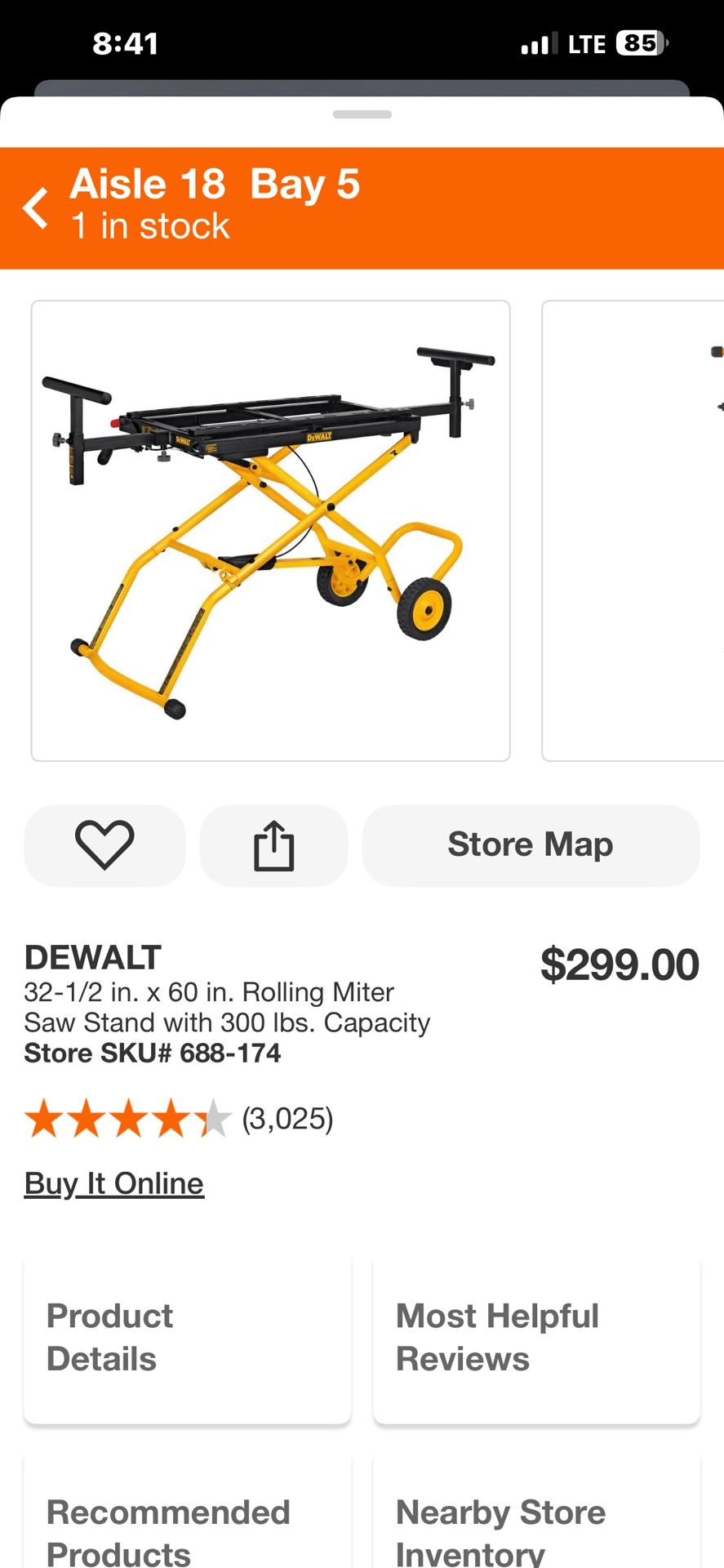Viewport: 724px width, 1568px height.
Task: Enlarge the main miter saw stand photo
Action: (270, 531)
